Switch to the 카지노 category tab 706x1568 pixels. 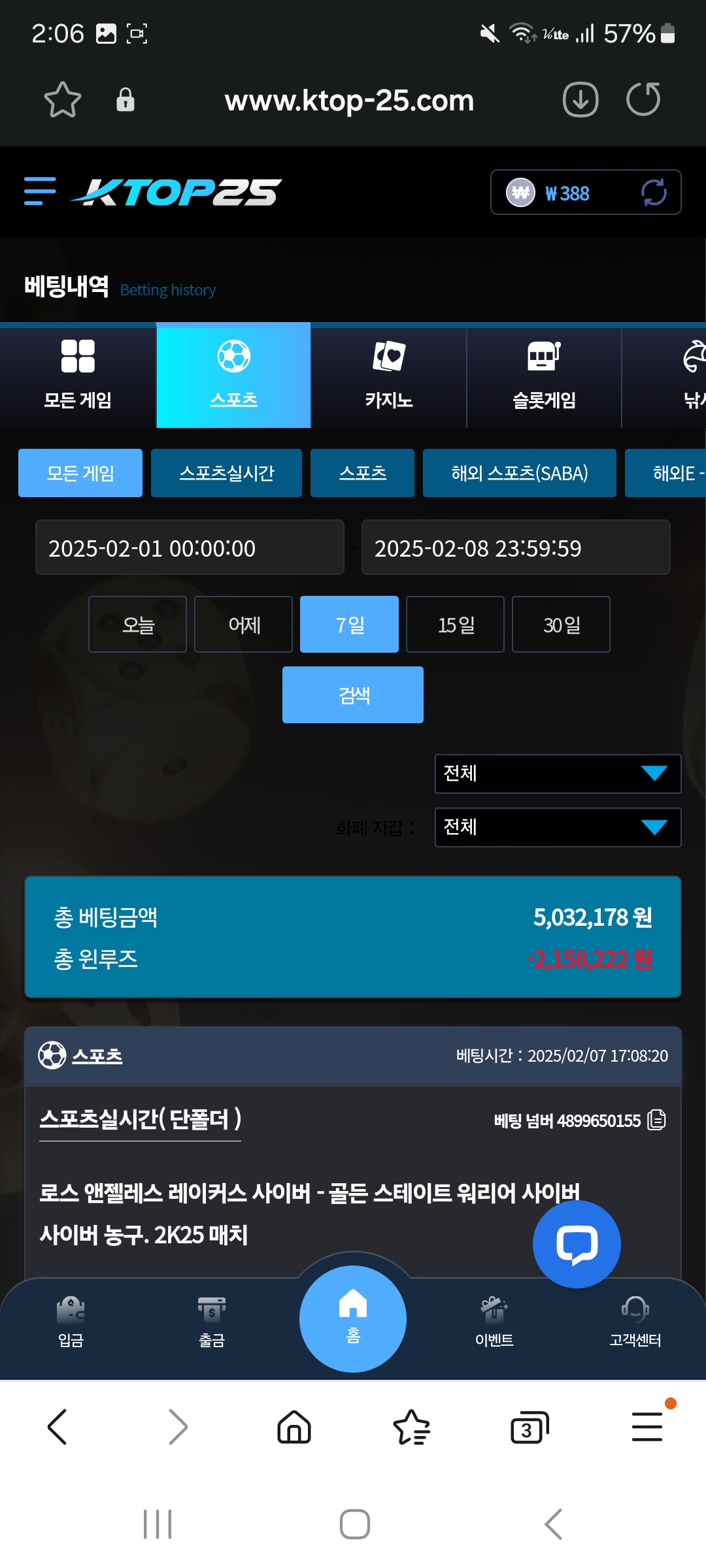(389, 376)
